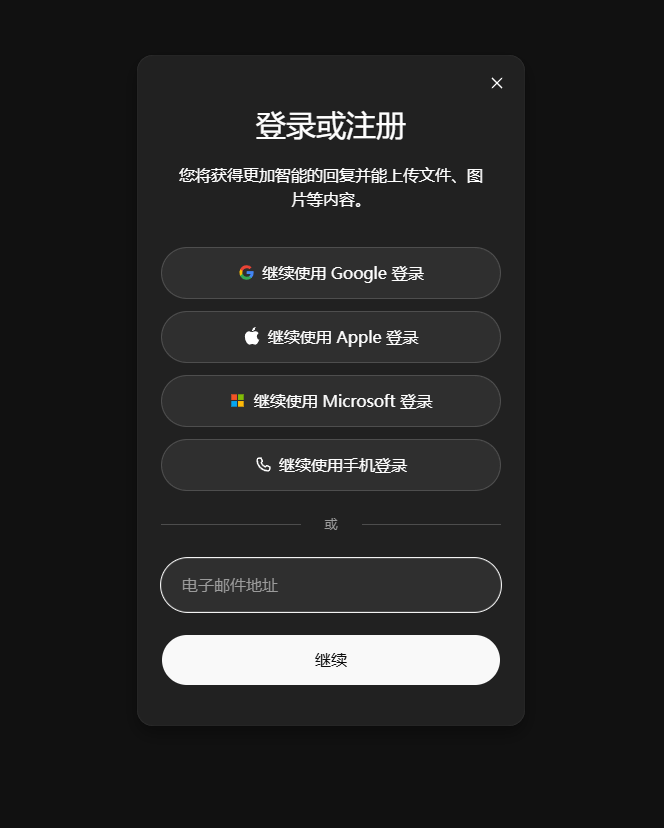Continue with Google login
The image size is (664, 828).
(x=331, y=273)
